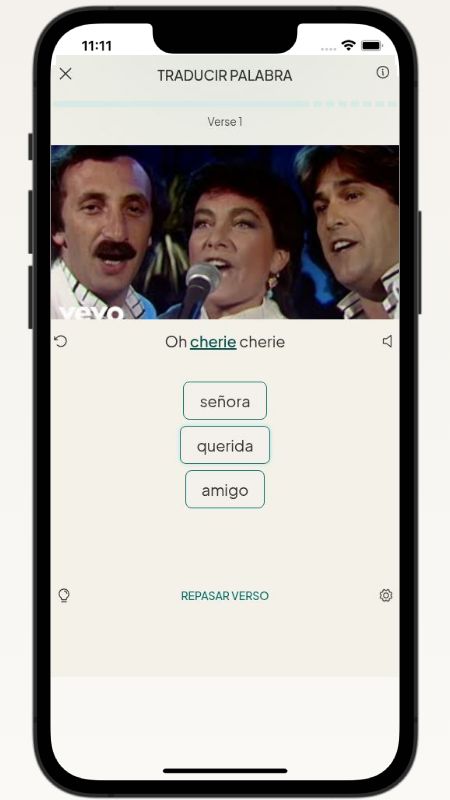Play the lyric audio with the speaker icon
This screenshot has height=800, width=450.
pyautogui.click(x=387, y=341)
